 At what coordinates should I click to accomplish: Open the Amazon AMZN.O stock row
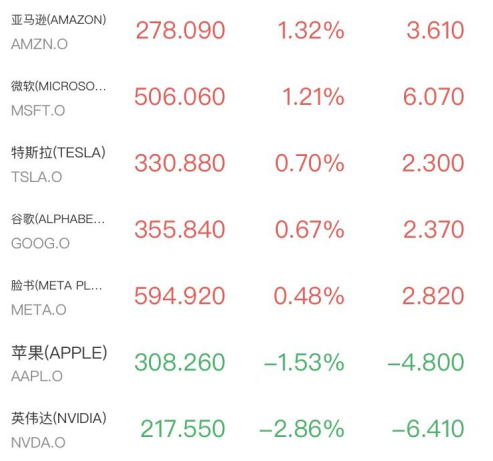coord(246,31)
